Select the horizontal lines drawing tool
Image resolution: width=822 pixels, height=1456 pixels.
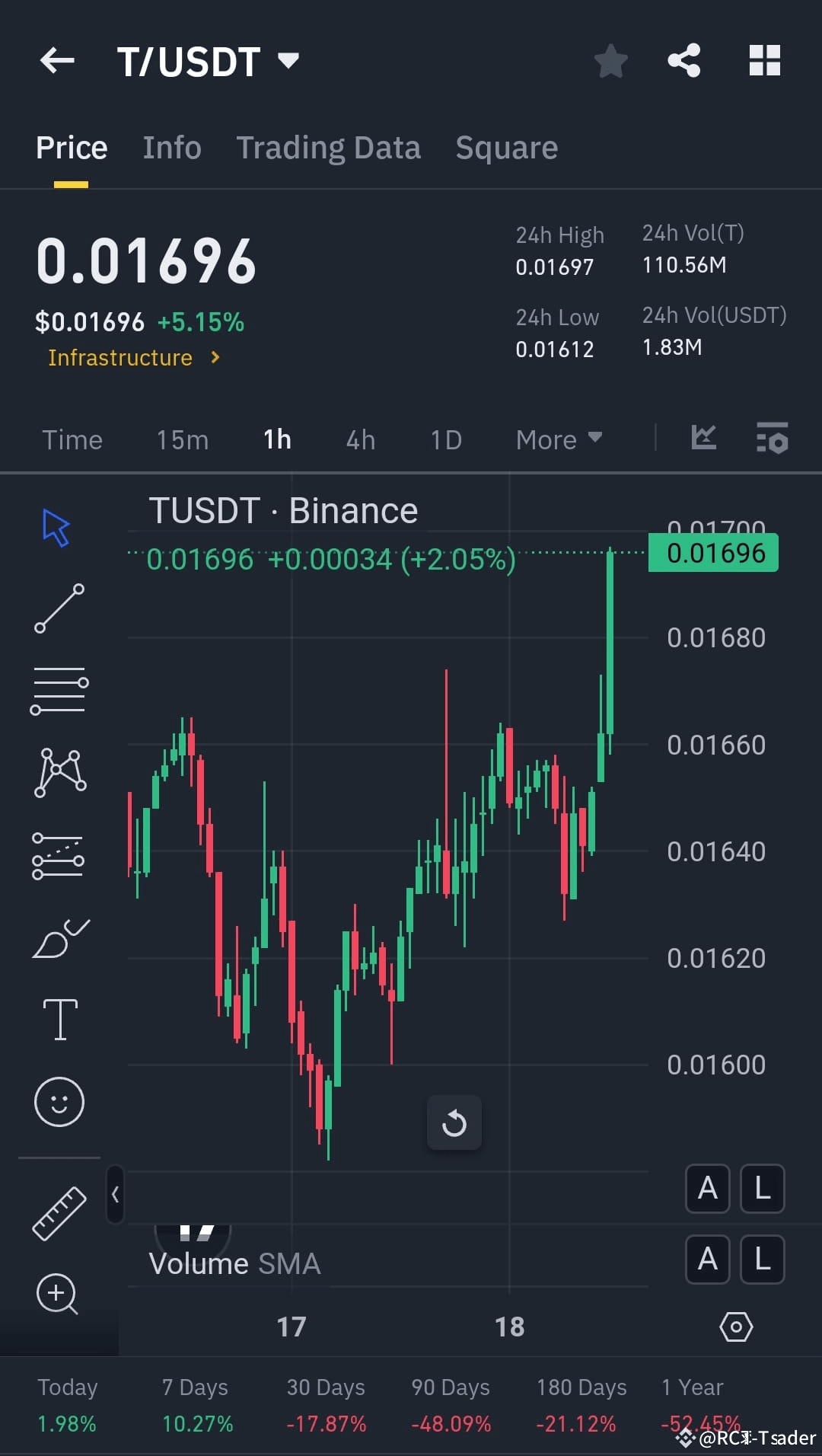tap(59, 689)
